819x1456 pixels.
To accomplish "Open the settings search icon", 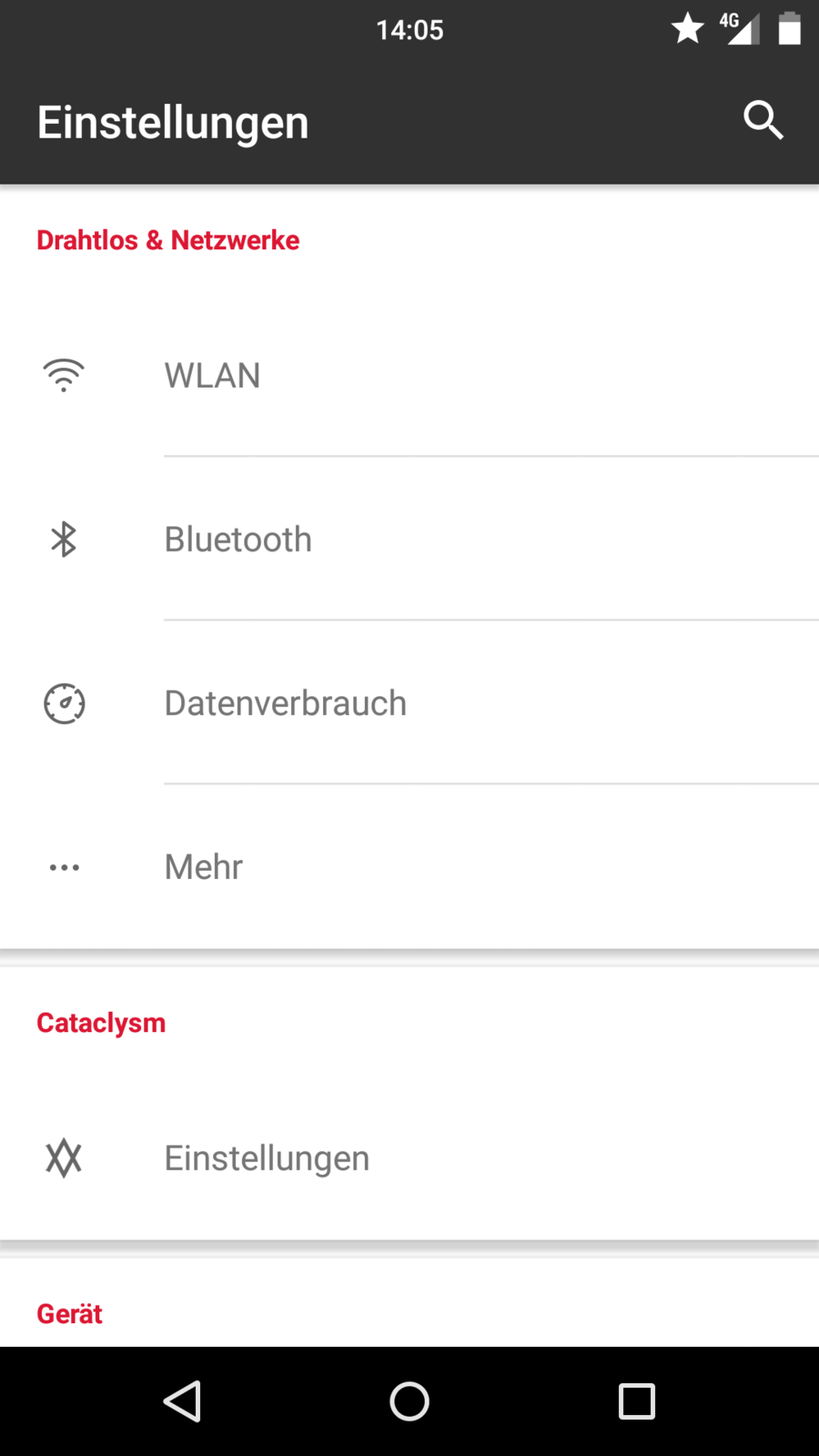I will 763,120.
